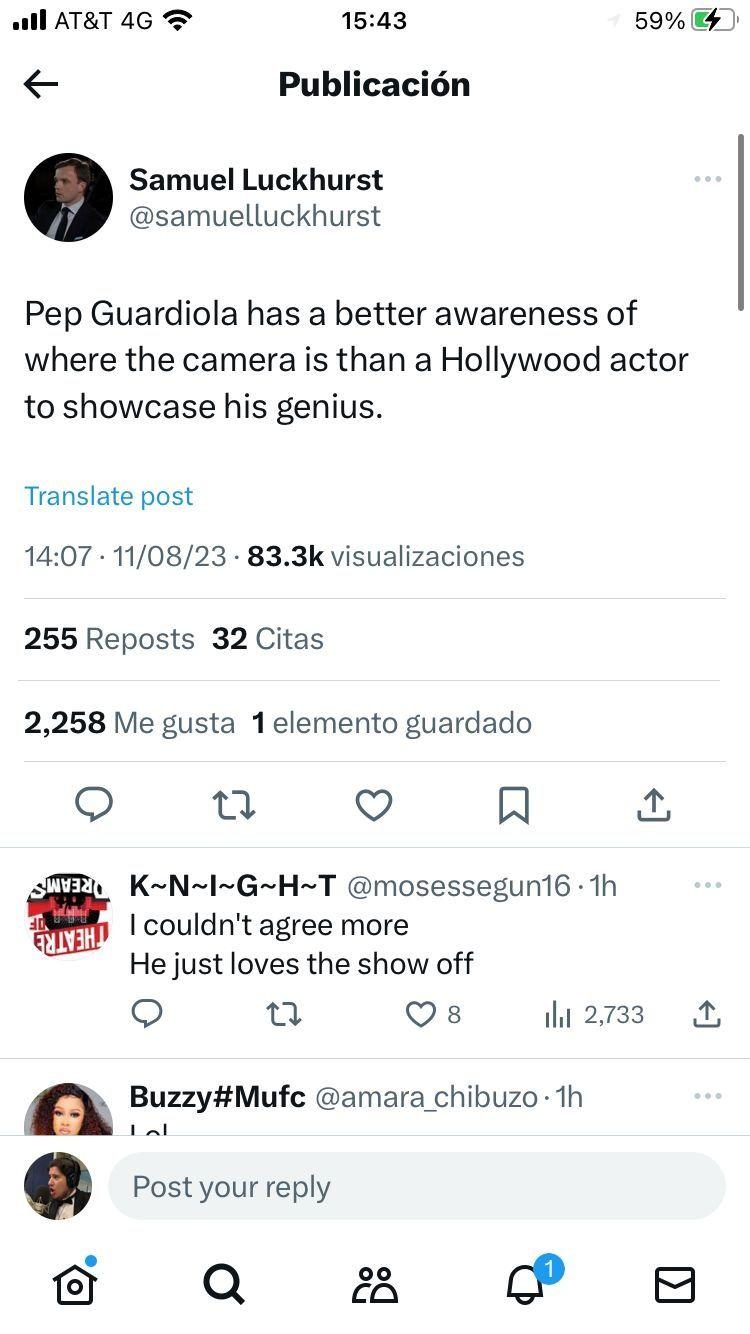This screenshot has width=750, height=1334.
Task: Open overflow menu on K~N~I~G~H~T's reply
Action: [707, 885]
